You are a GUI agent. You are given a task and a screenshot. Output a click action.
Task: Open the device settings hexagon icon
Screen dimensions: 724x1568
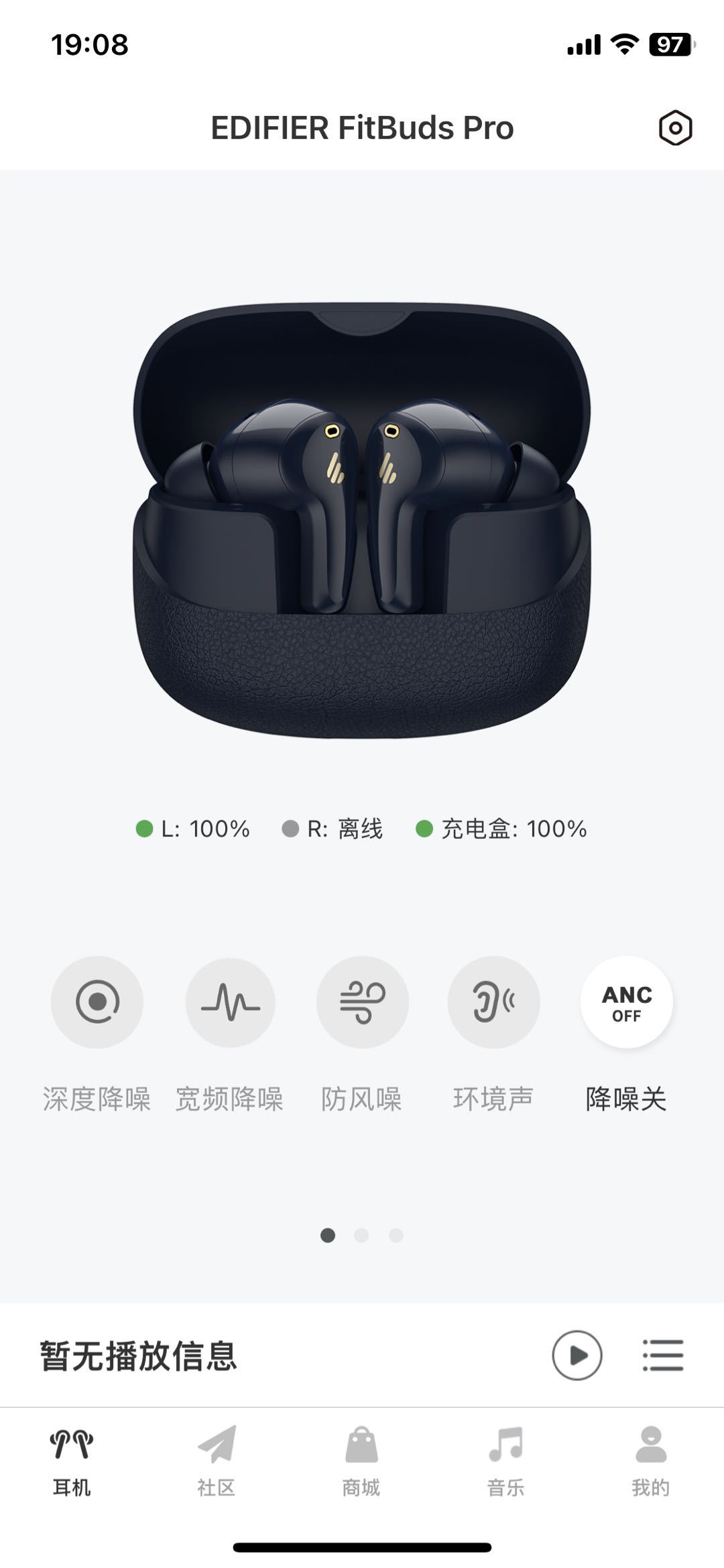pyautogui.click(x=674, y=127)
